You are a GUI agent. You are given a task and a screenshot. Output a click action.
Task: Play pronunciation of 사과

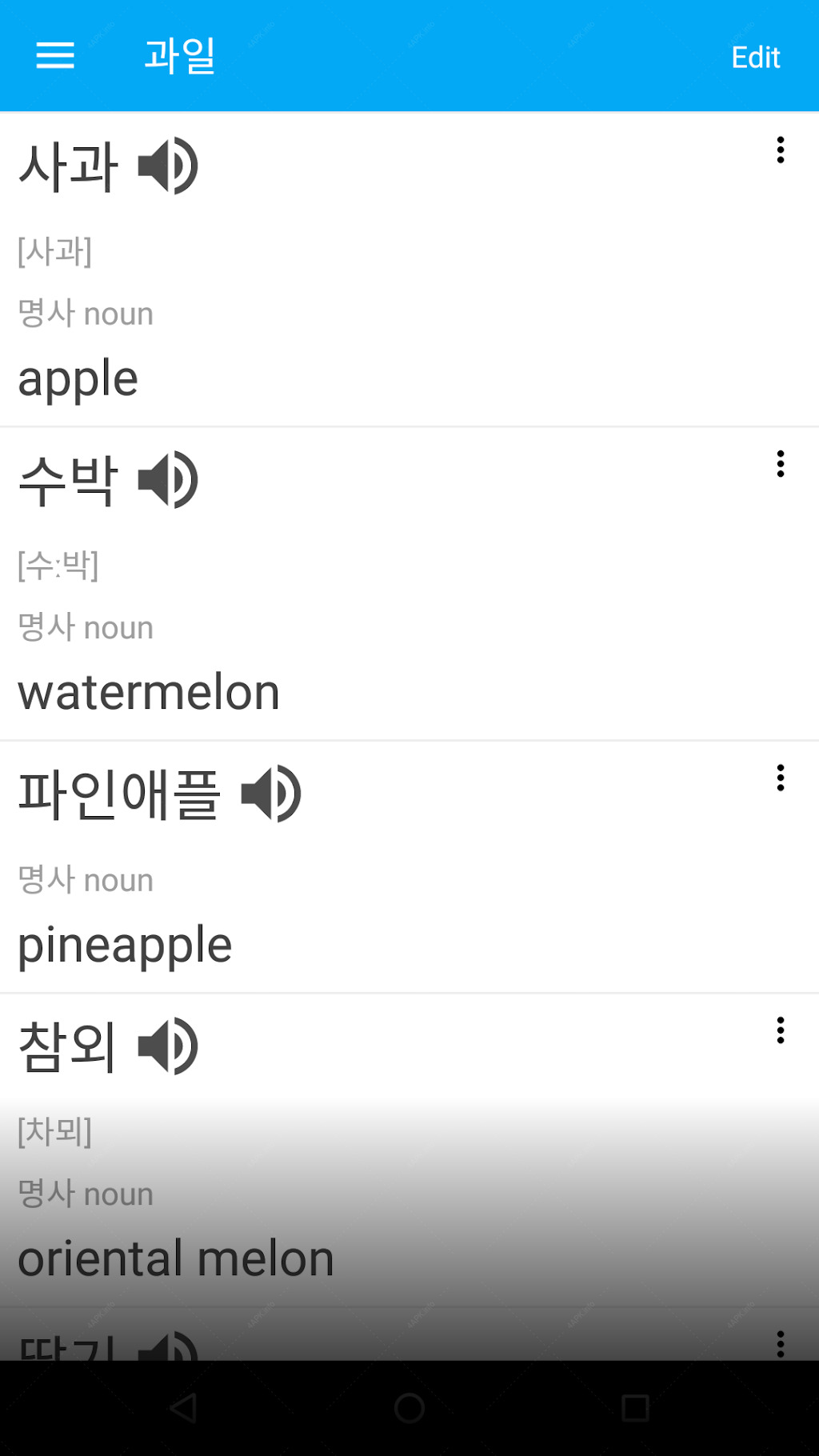pyautogui.click(x=168, y=166)
